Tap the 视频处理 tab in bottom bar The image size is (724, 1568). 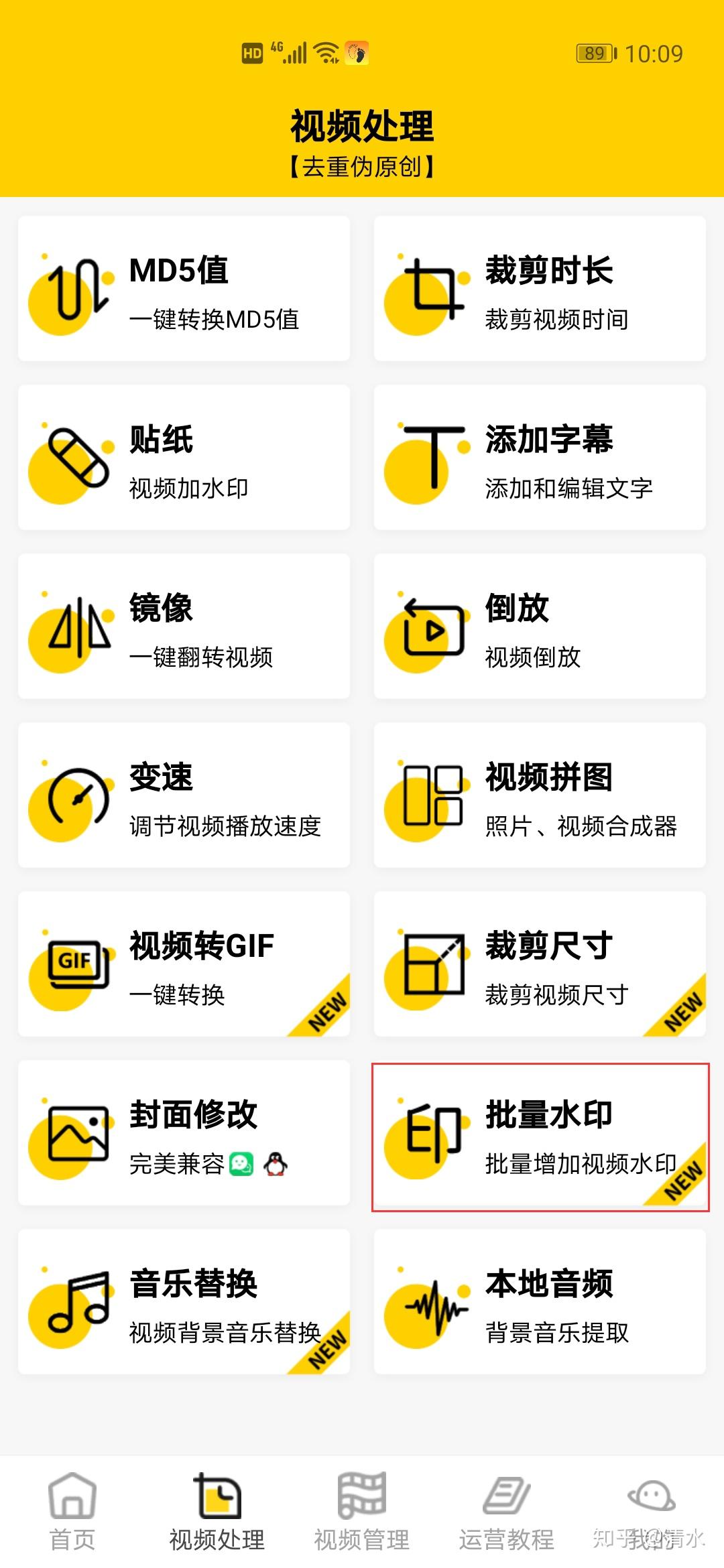point(217,1512)
